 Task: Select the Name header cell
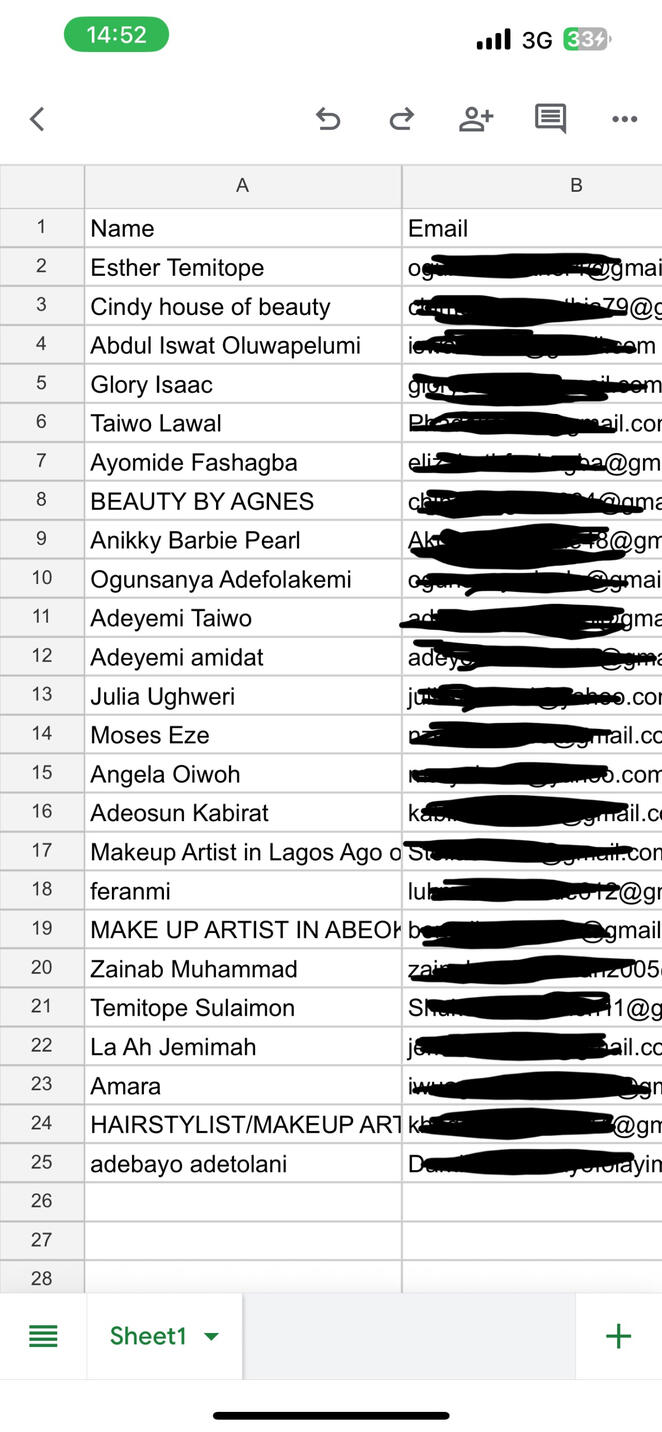tap(242, 228)
